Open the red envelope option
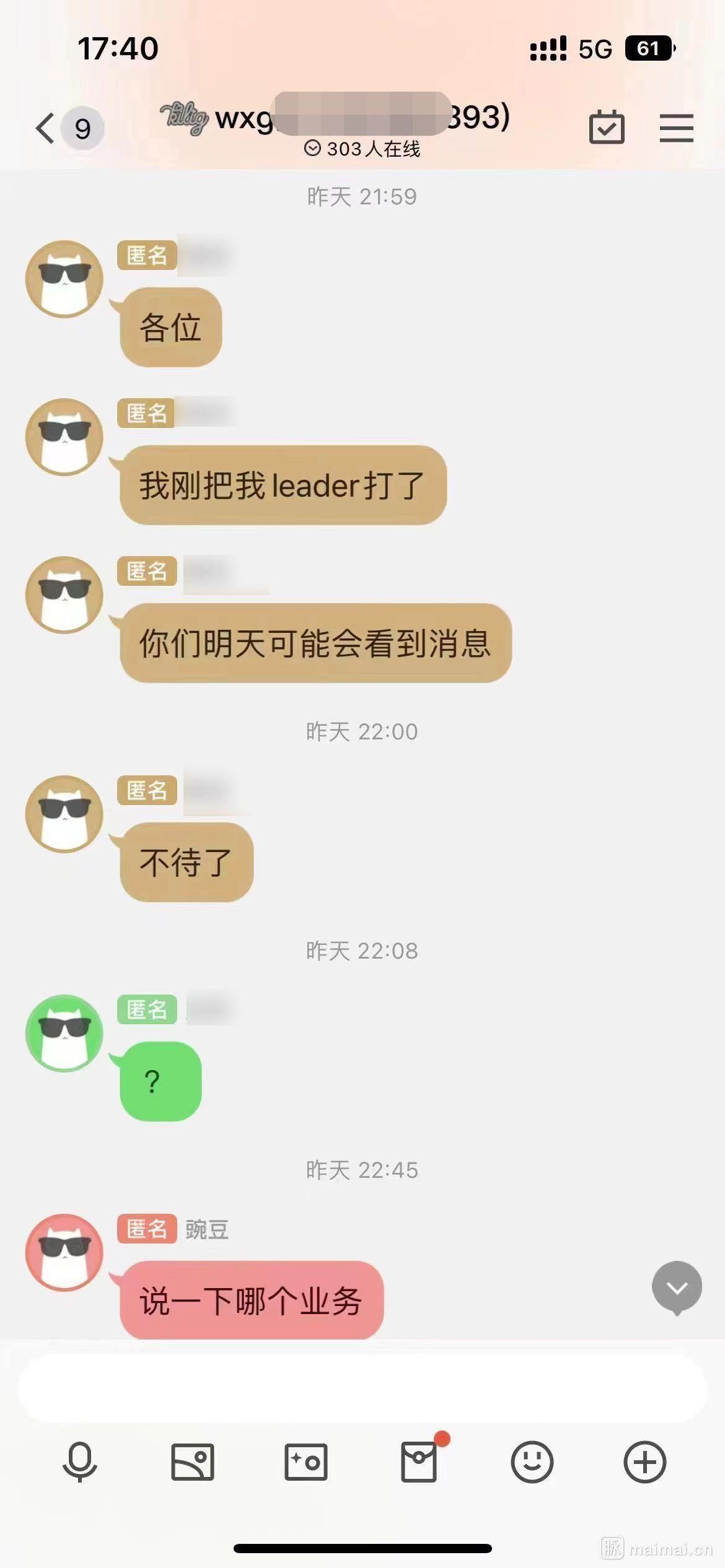This screenshot has width=725, height=1568. 420,1462
